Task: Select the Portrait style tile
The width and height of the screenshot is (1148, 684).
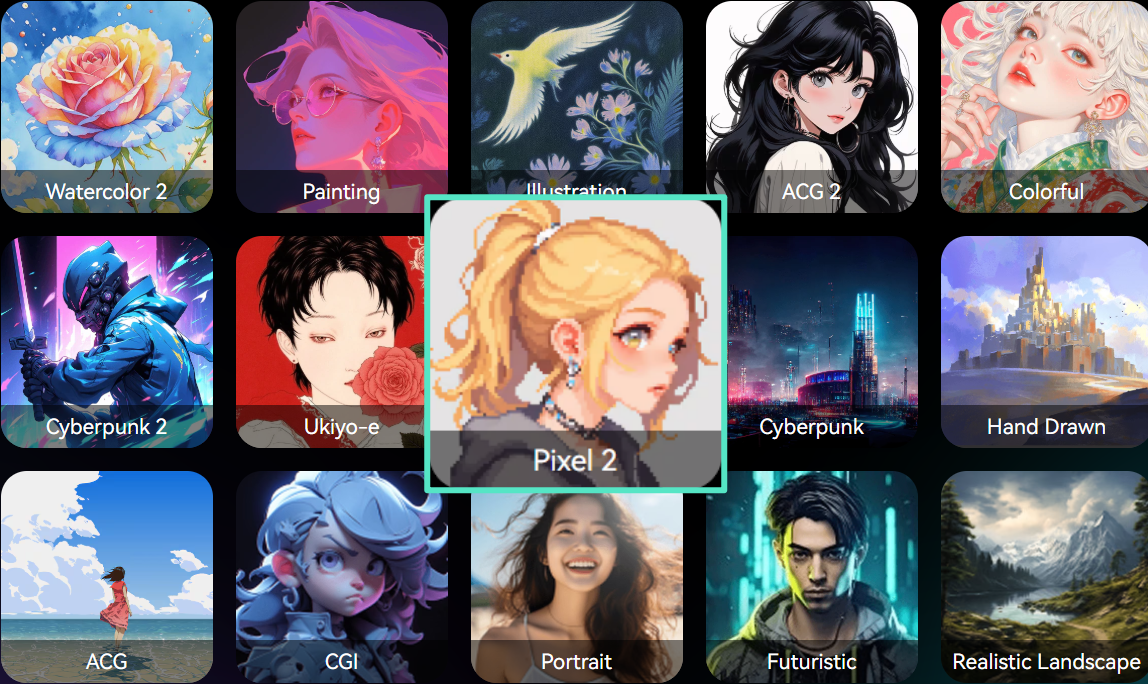Action: [x=576, y=590]
